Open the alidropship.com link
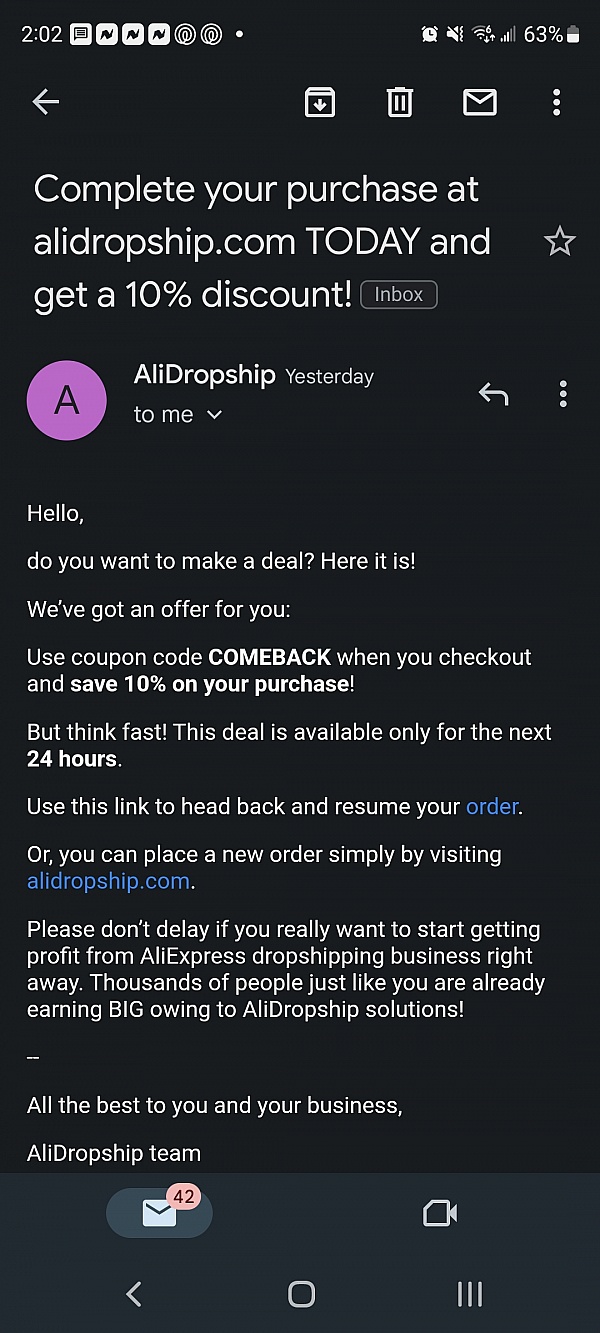 108,881
